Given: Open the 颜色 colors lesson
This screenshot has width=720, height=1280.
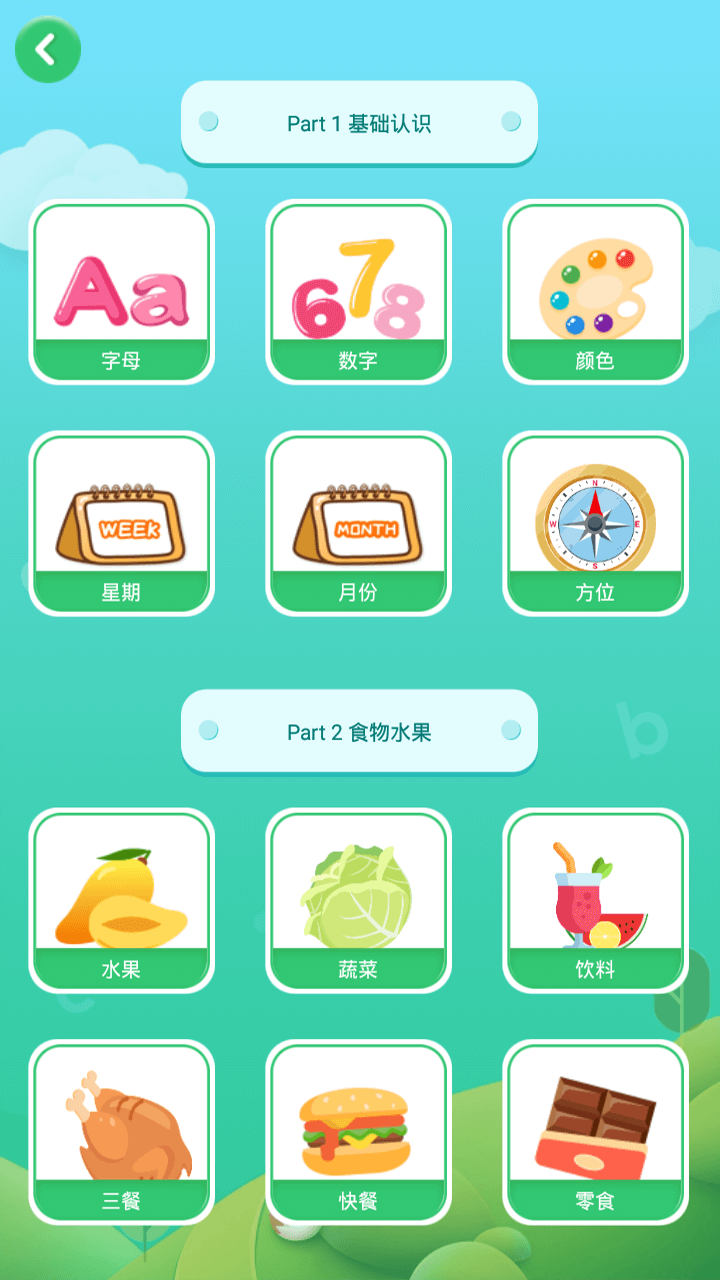Looking at the screenshot, I should [595, 292].
